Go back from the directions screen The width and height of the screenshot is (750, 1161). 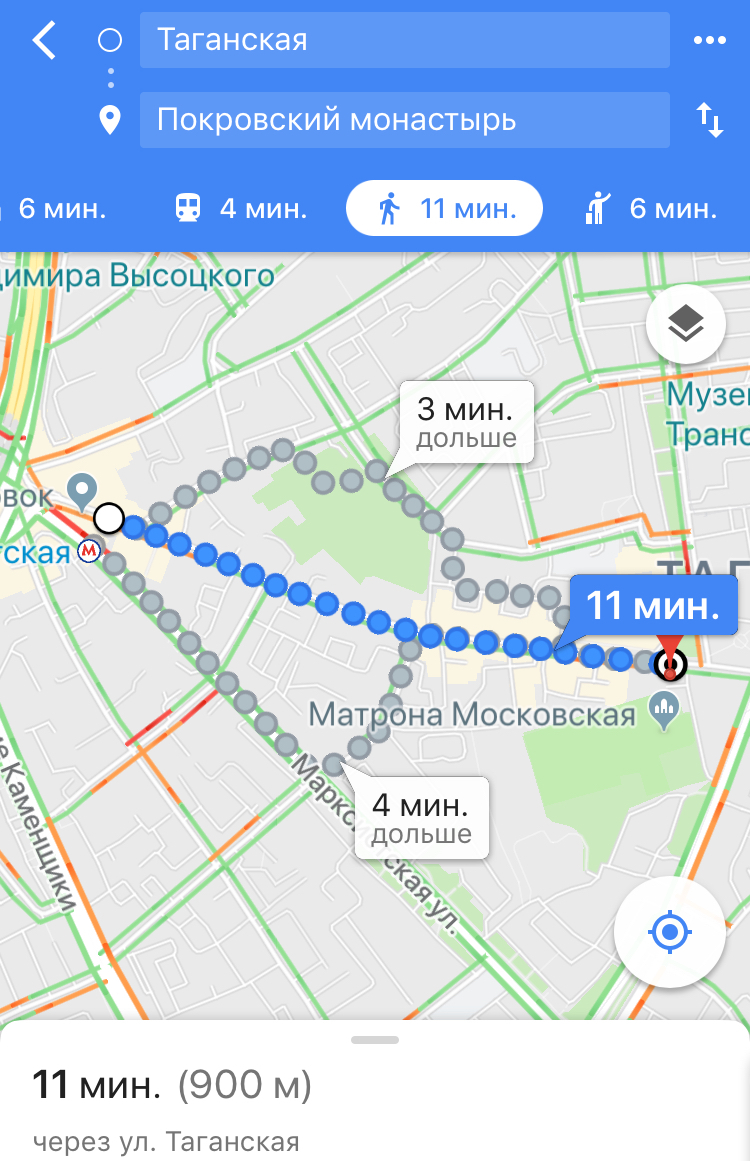(x=45, y=41)
